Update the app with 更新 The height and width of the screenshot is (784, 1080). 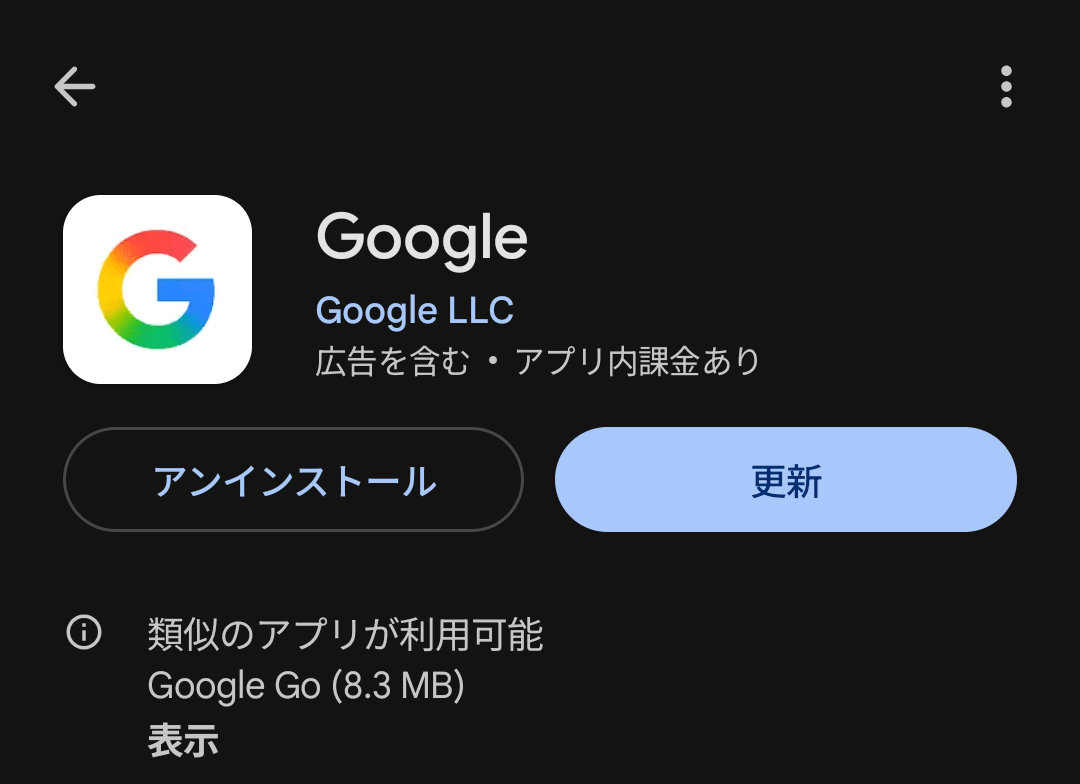786,480
